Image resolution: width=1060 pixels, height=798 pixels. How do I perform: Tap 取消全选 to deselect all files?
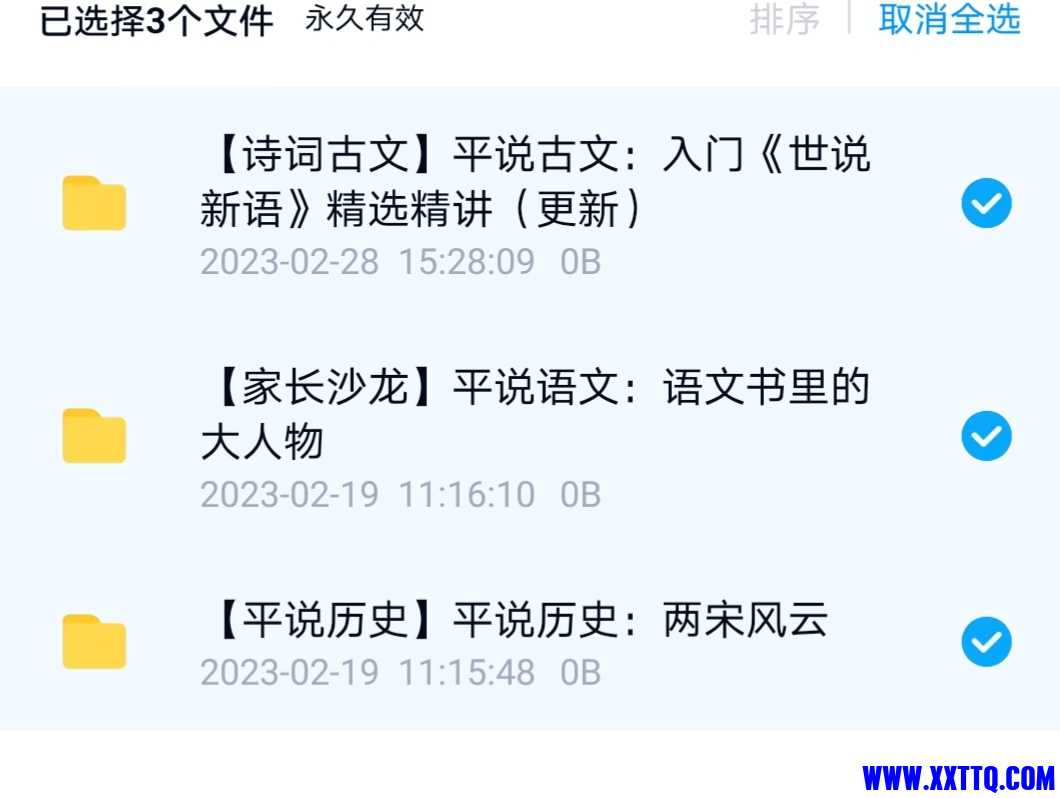(x=948, y=20)
